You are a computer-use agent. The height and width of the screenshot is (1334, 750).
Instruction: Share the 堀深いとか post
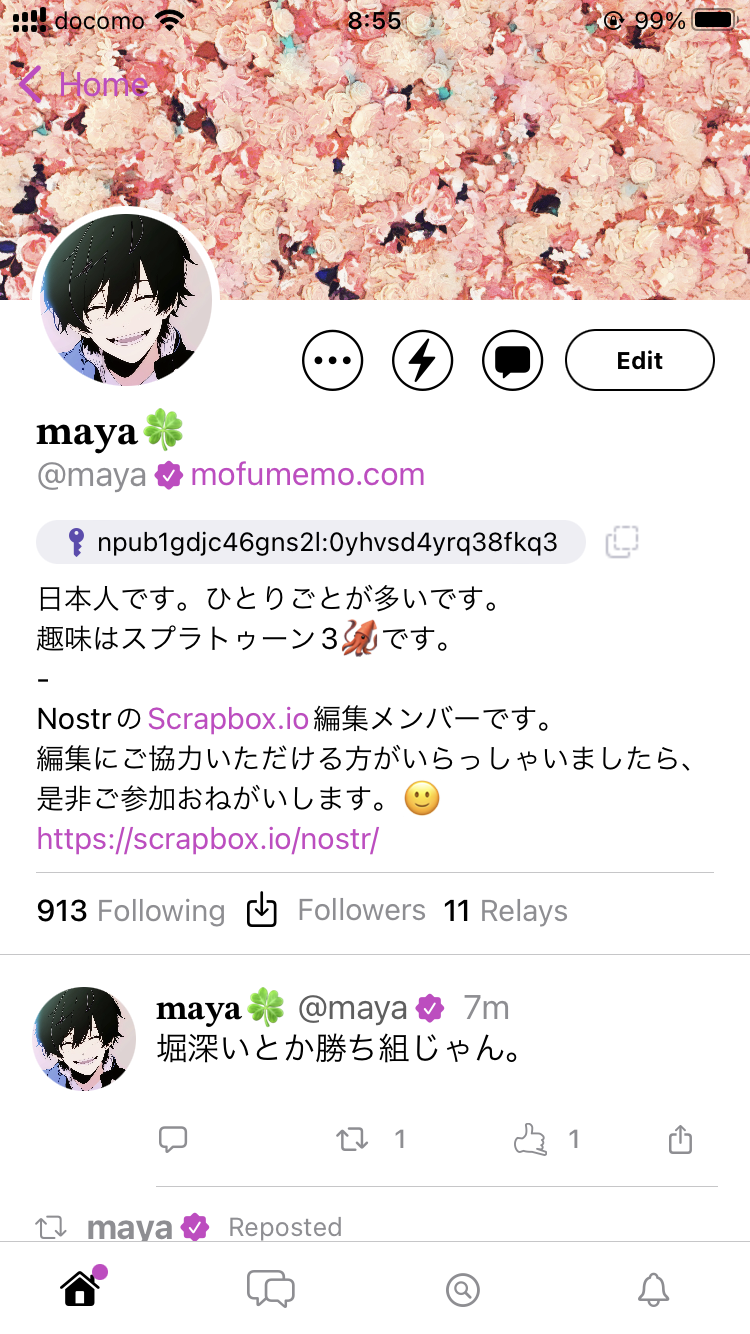coord(680,1139)
